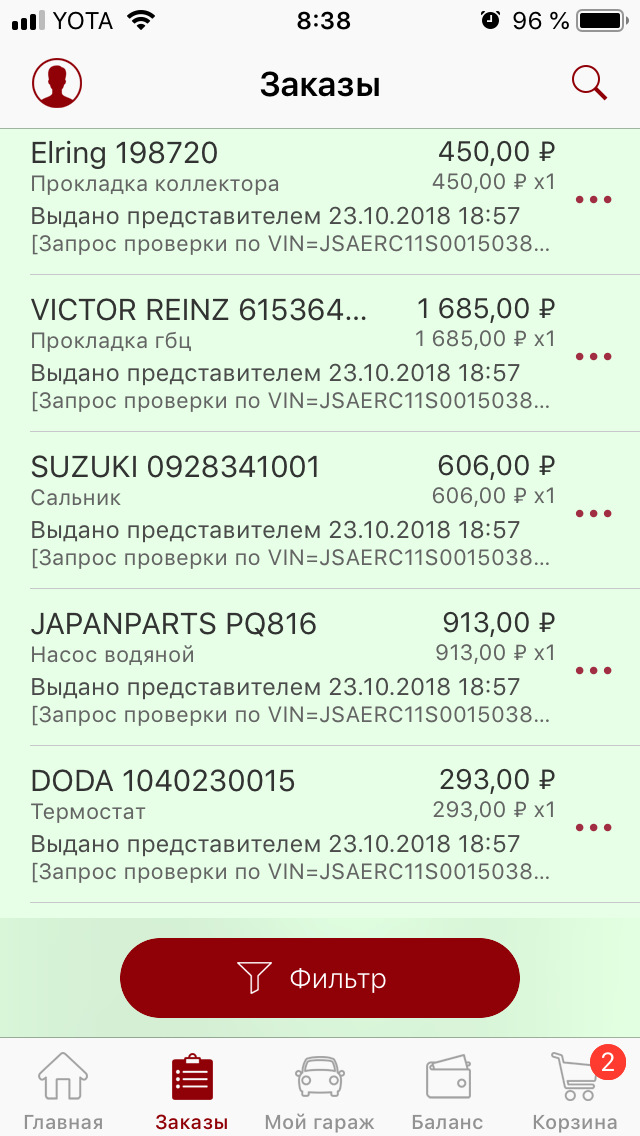This screenshot has height=1136, width=640.
Task: Tap the Фильтр button
Action: pyautogui.click(x=320, y=978)
